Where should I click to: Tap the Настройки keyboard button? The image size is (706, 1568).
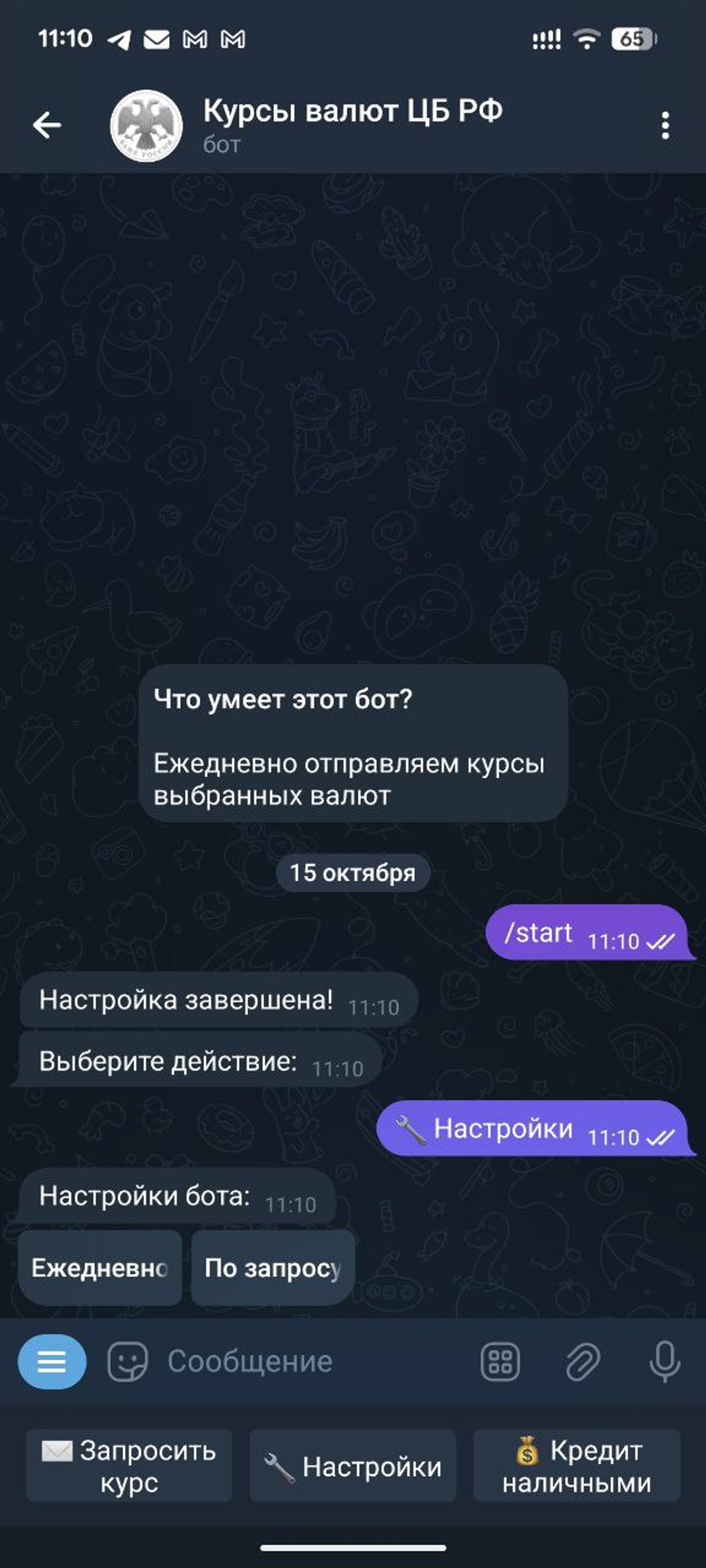pyautogui.click(x=353, y=1466)
